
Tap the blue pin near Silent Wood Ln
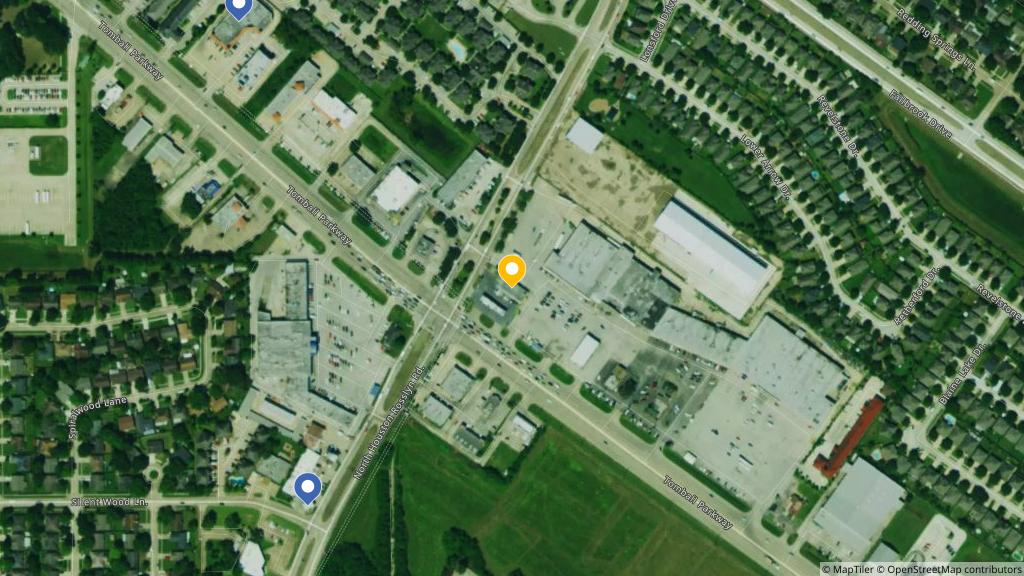307,487
